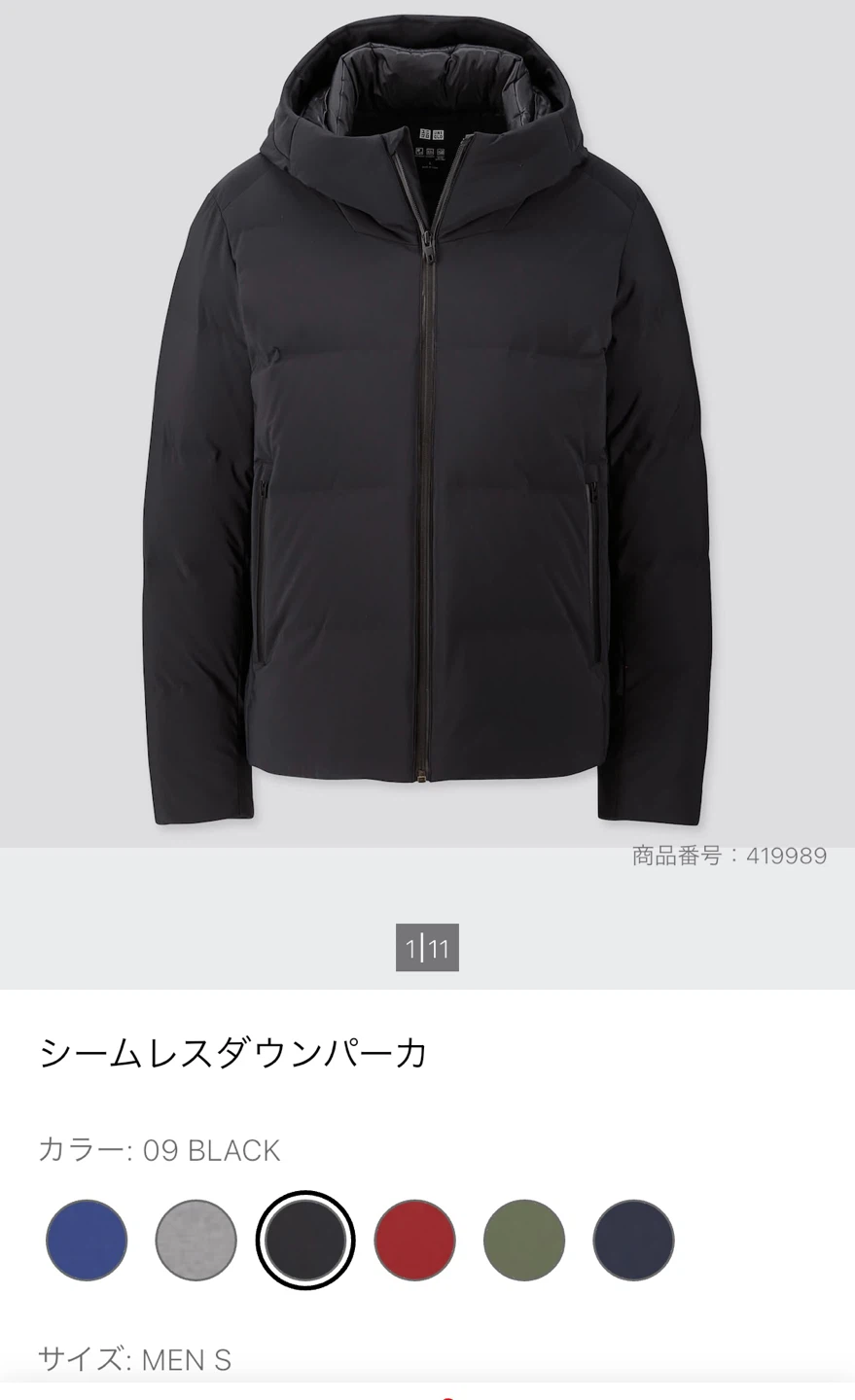This screenshot has height=1400, width=855.
Task: Select the red color swatch
Action: (415, 1241)
